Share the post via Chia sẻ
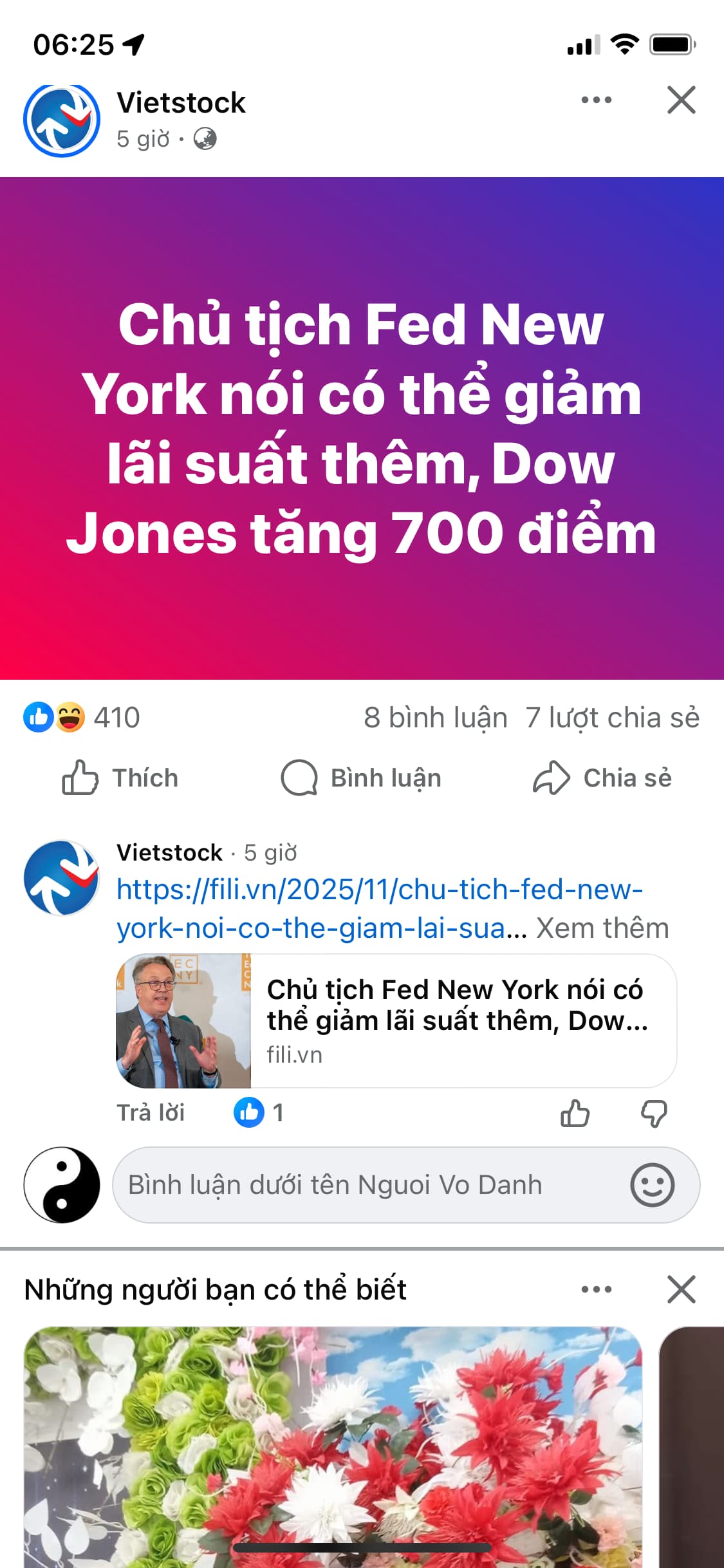The height and width of the screenshot is (1568, 724). [602, 778]
